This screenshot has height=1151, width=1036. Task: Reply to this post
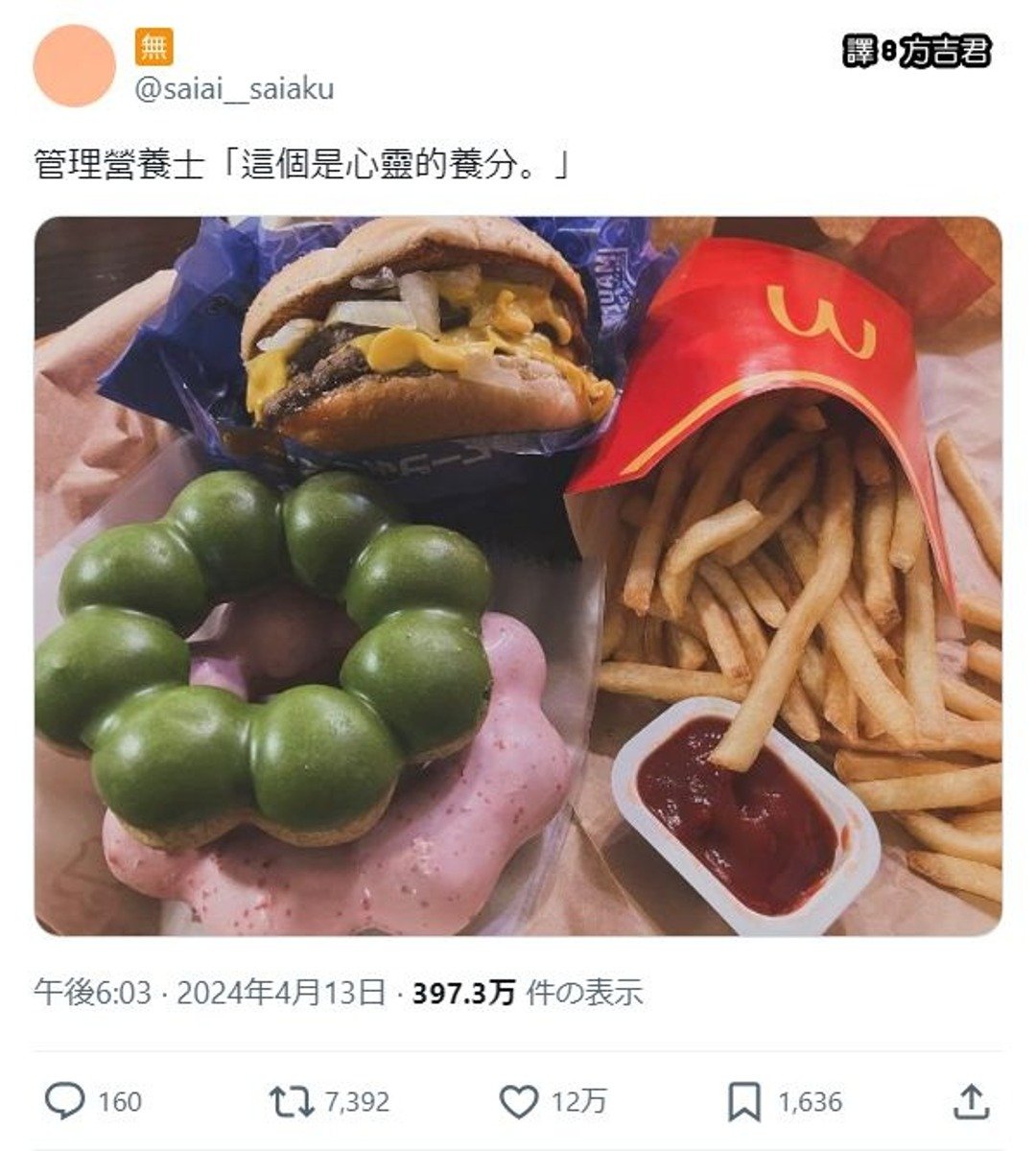66,1101
